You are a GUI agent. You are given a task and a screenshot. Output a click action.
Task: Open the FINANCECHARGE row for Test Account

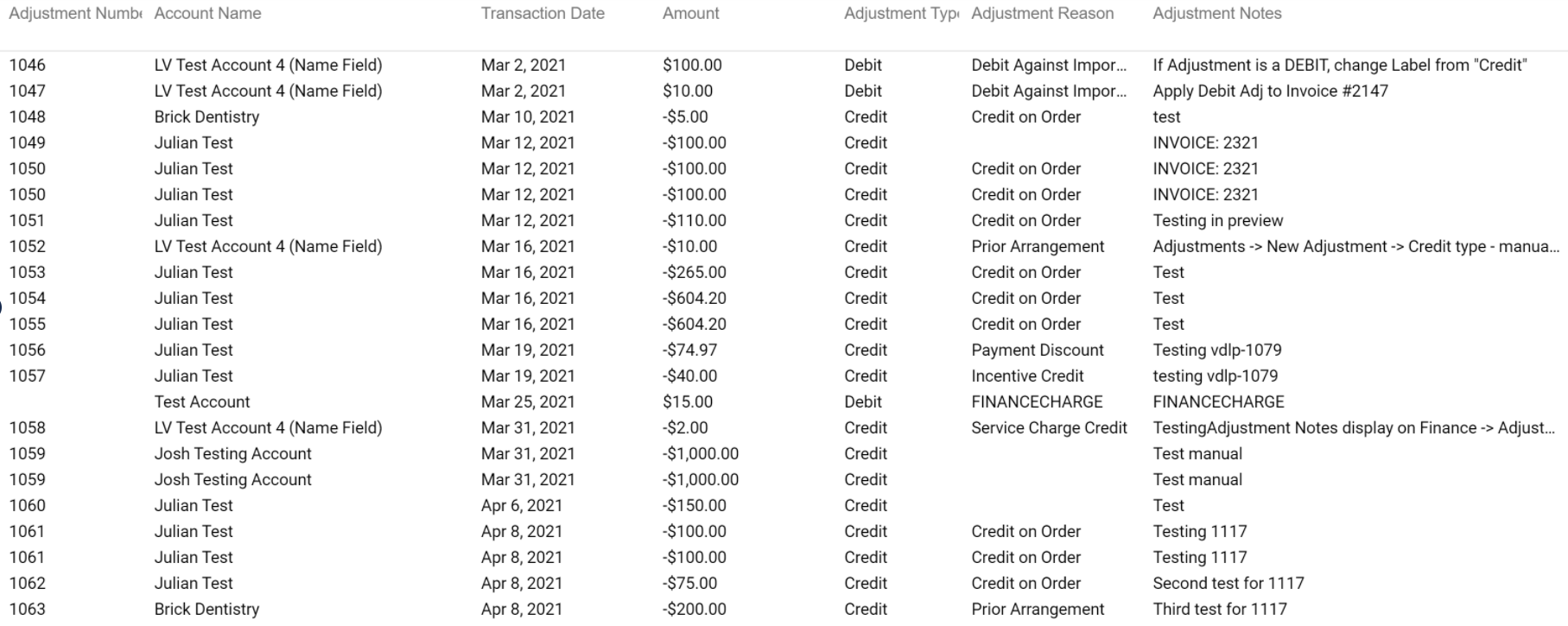tap(201, 402)
